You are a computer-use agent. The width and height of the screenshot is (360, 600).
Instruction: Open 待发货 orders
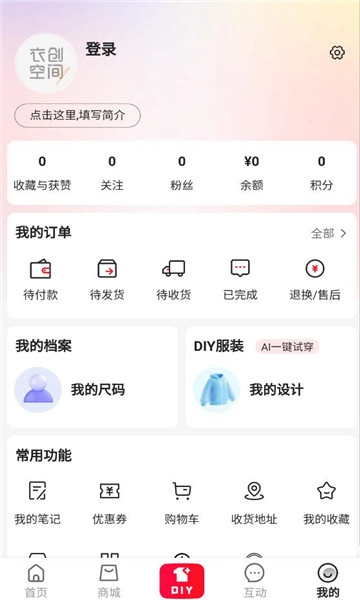pyautogui.click(x=107, y=280)
